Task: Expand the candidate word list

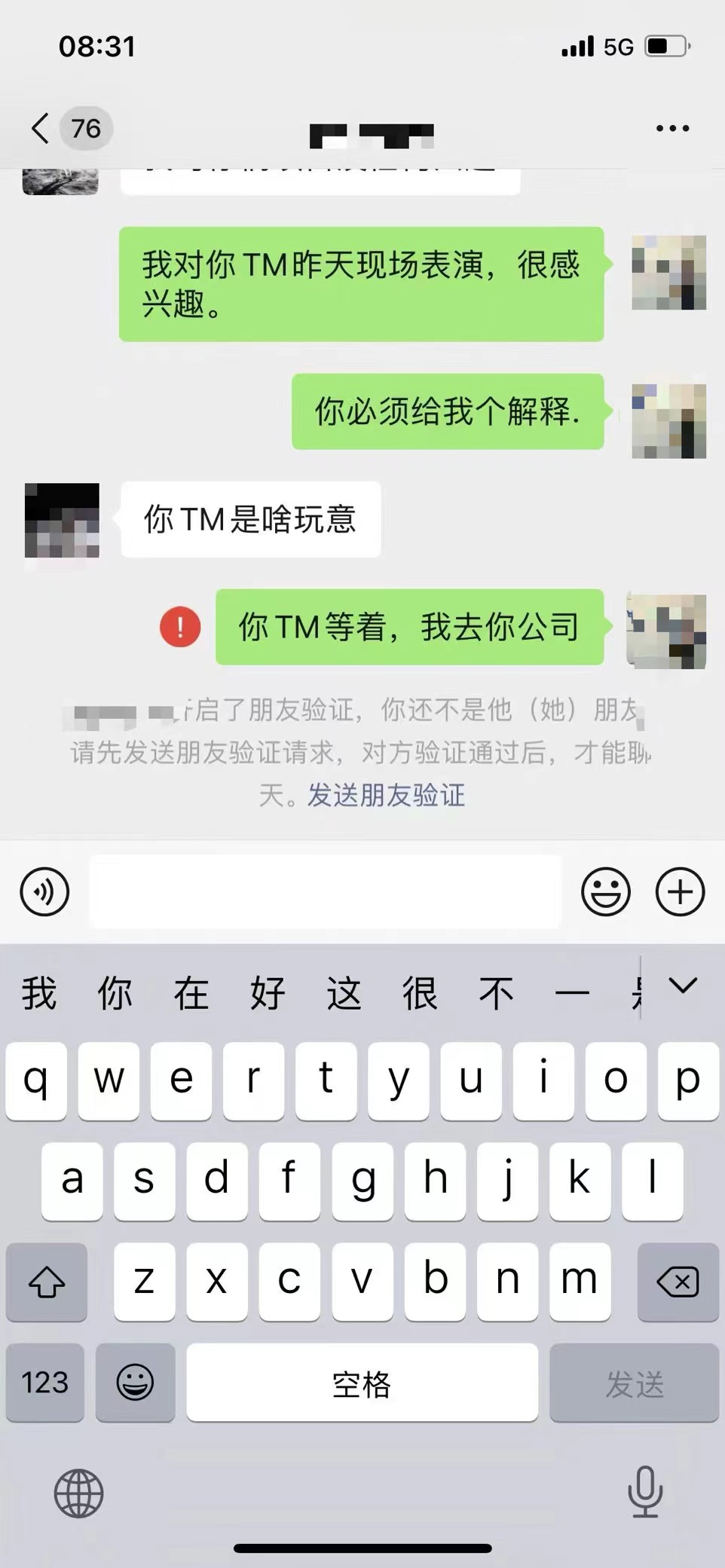Action: coord(683,986)
